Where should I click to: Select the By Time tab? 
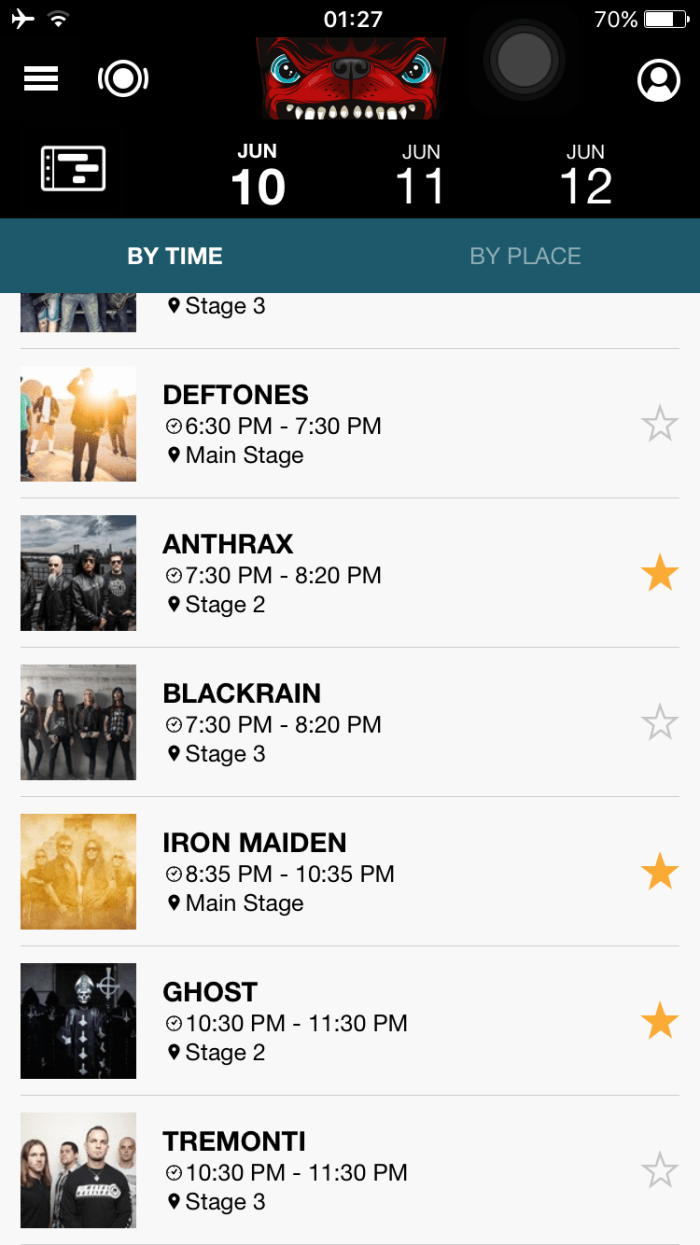[x=175, y=256]
